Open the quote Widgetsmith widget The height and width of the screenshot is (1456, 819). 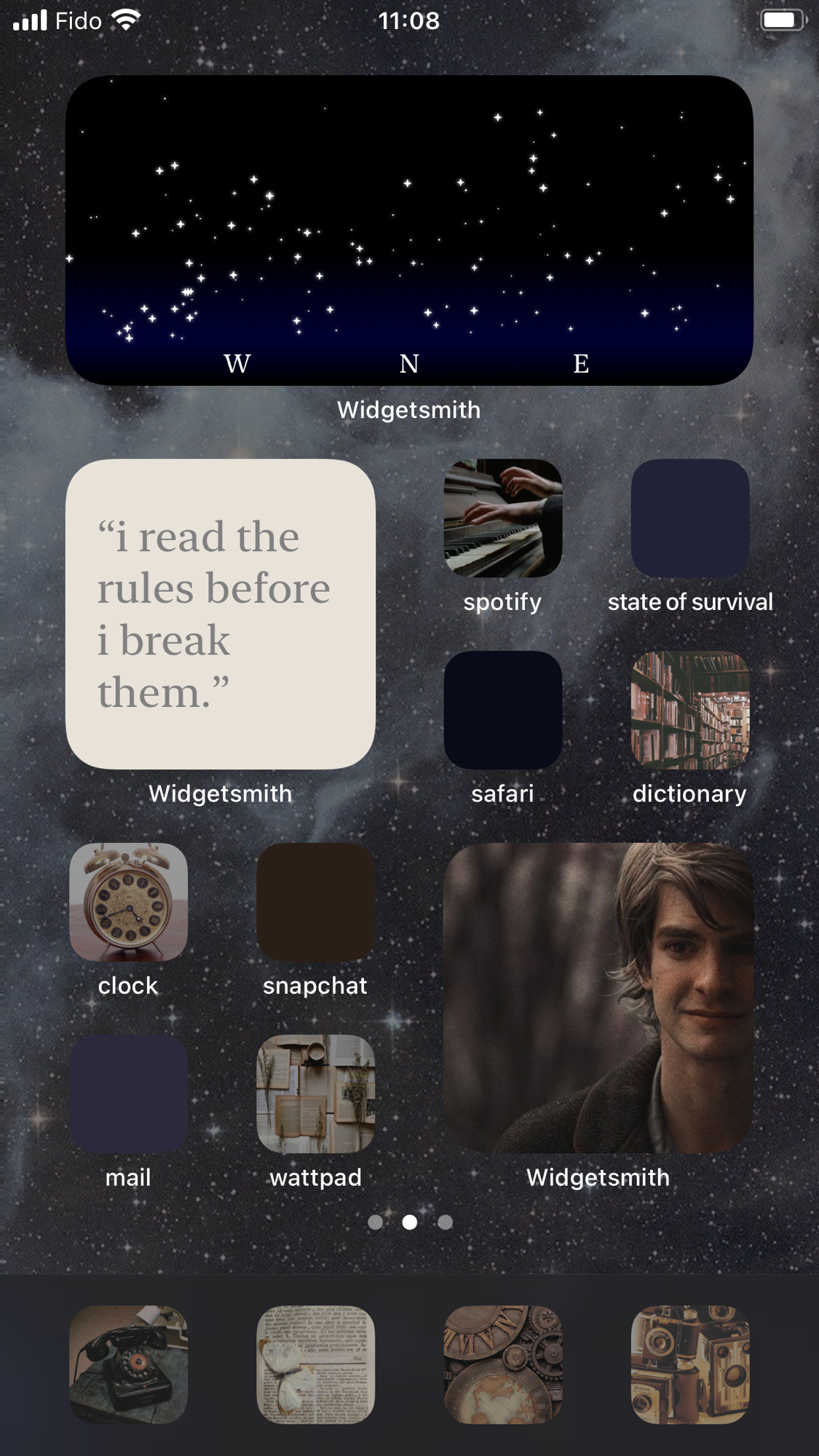click(x=221, y=614)
